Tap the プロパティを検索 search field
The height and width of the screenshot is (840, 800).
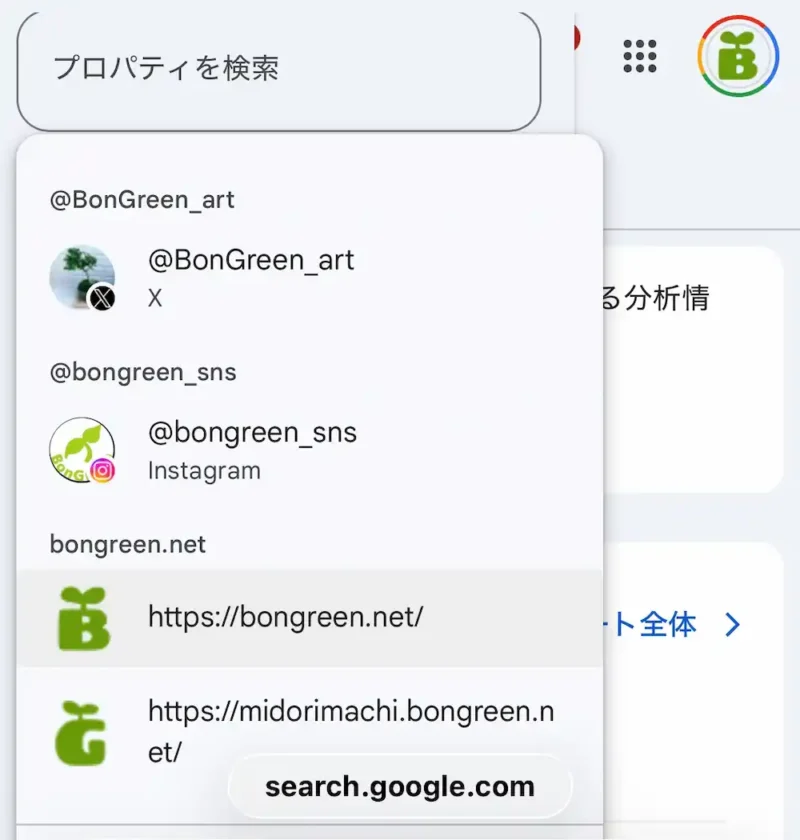tap(279, 70)
